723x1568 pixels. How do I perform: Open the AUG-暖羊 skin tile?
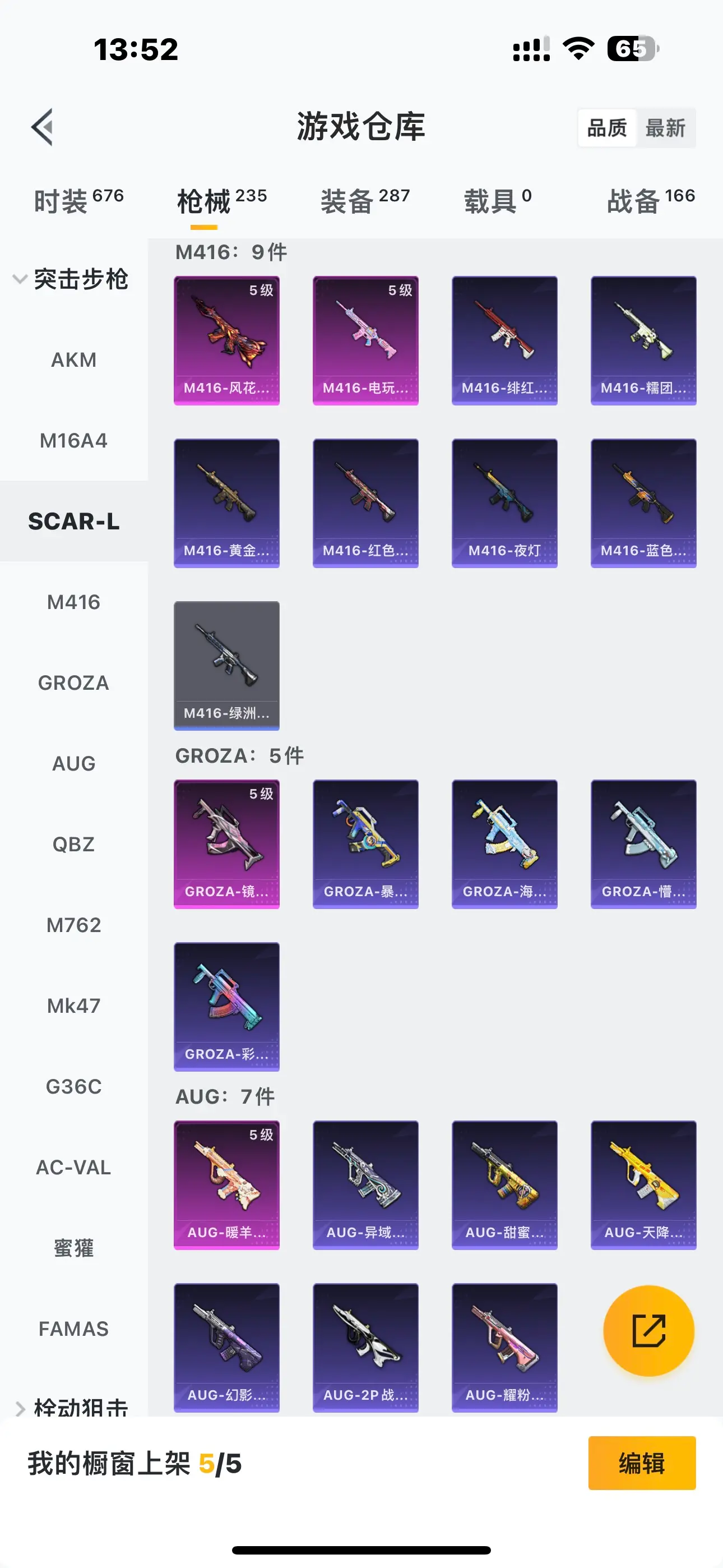click(226, 1184)
